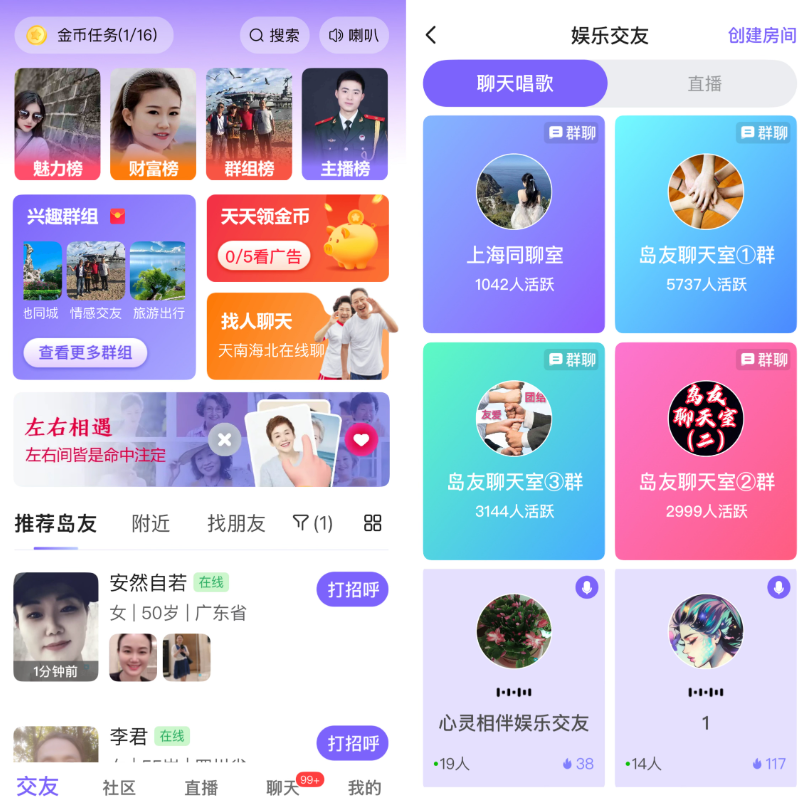Open the 聊天 bottom tab
This screenshot has height=812, width=812.
[x=283, y=787]
